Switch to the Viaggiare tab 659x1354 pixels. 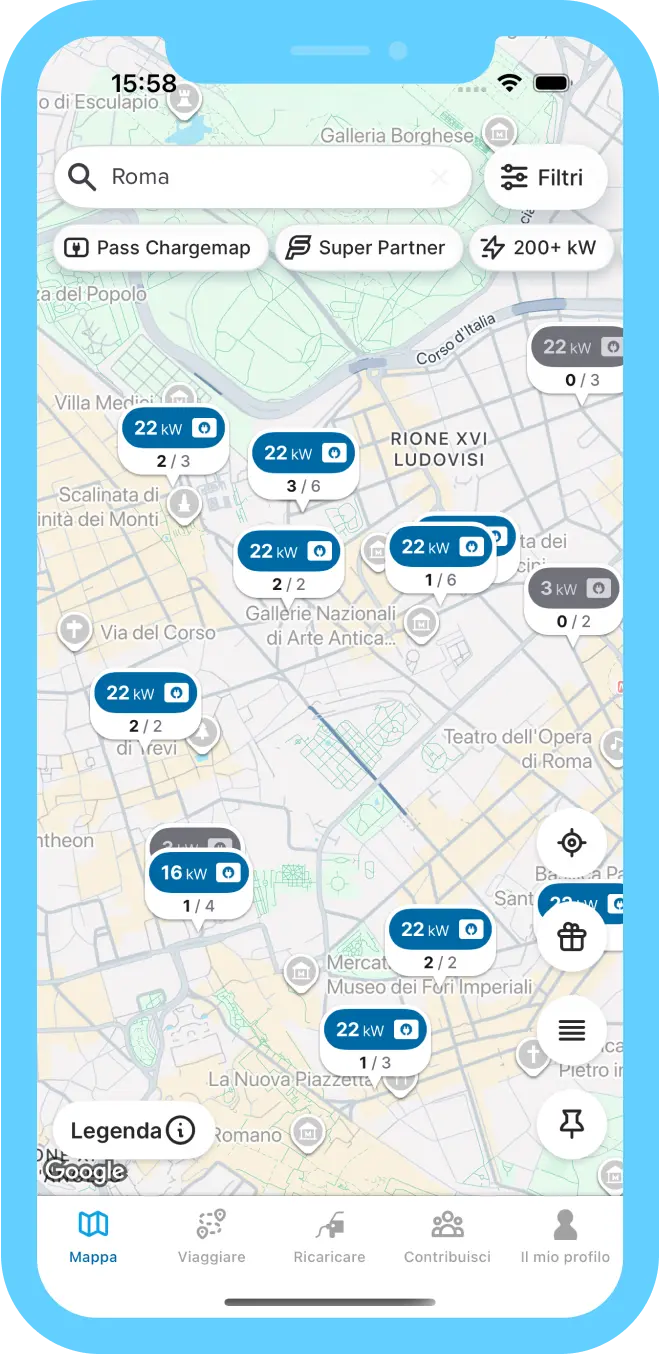(x=211, y=1236)
